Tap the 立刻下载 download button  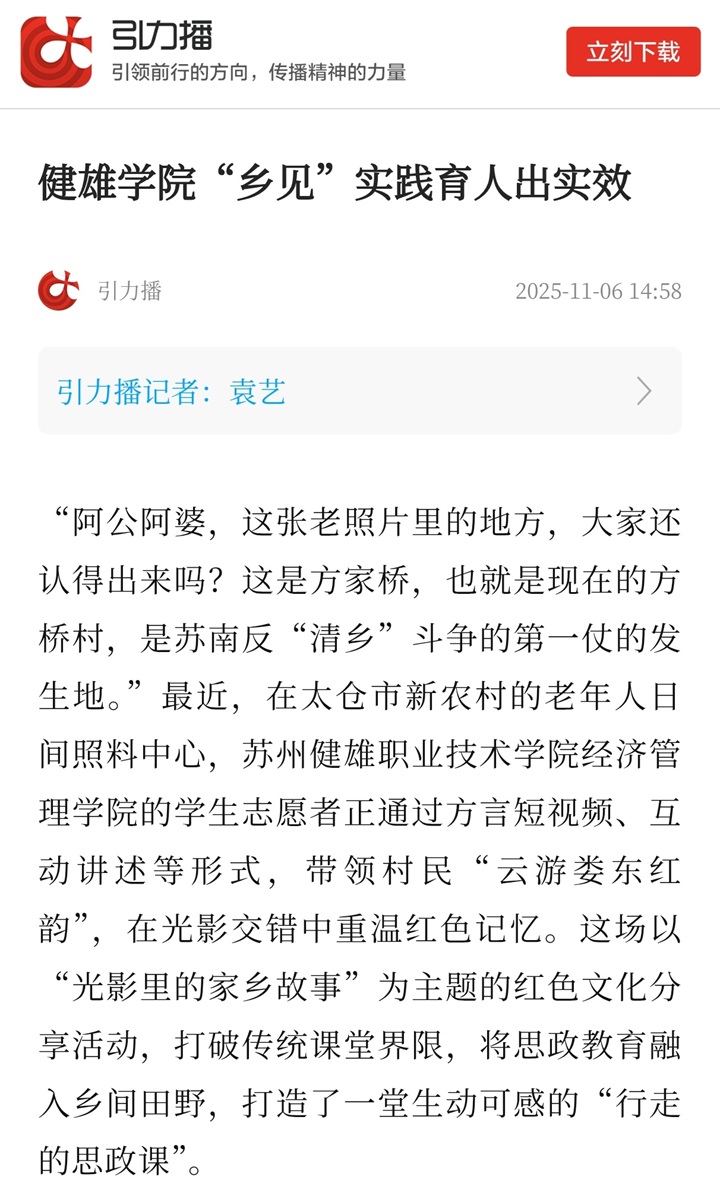pyautogui.click(x=632, y=52)
